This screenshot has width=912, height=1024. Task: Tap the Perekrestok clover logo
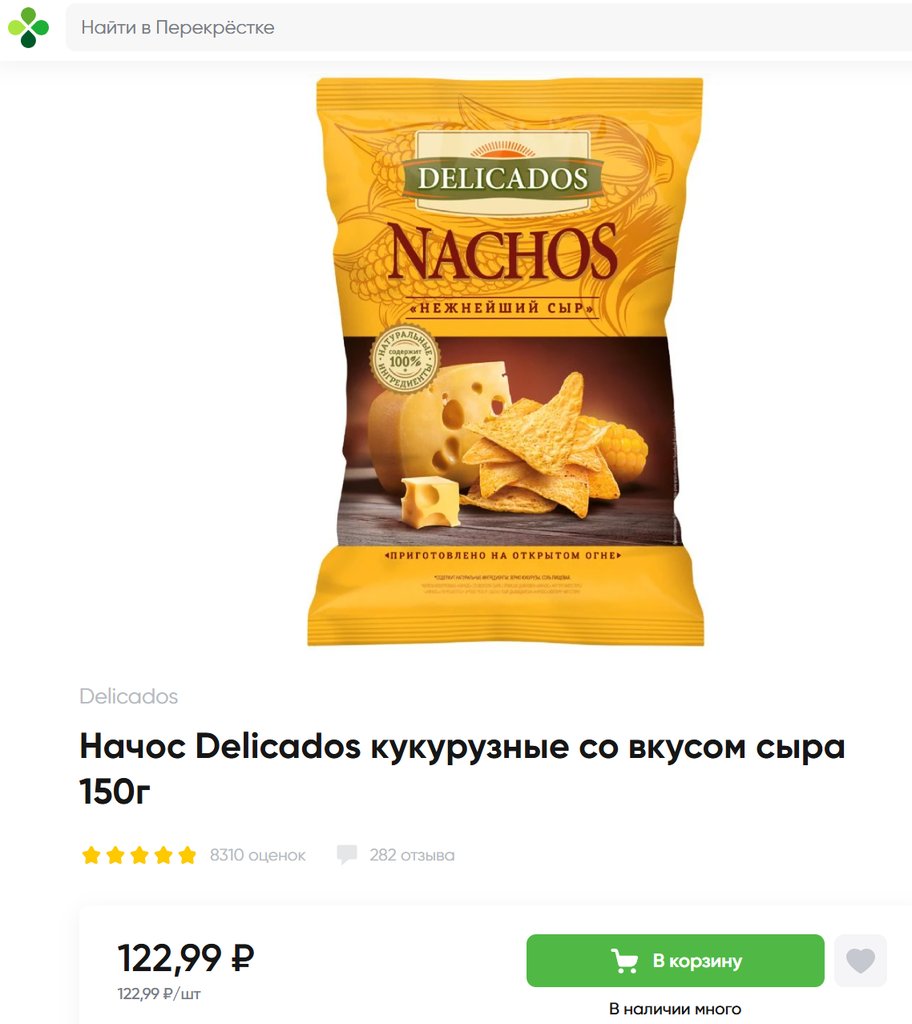[28, 27]
